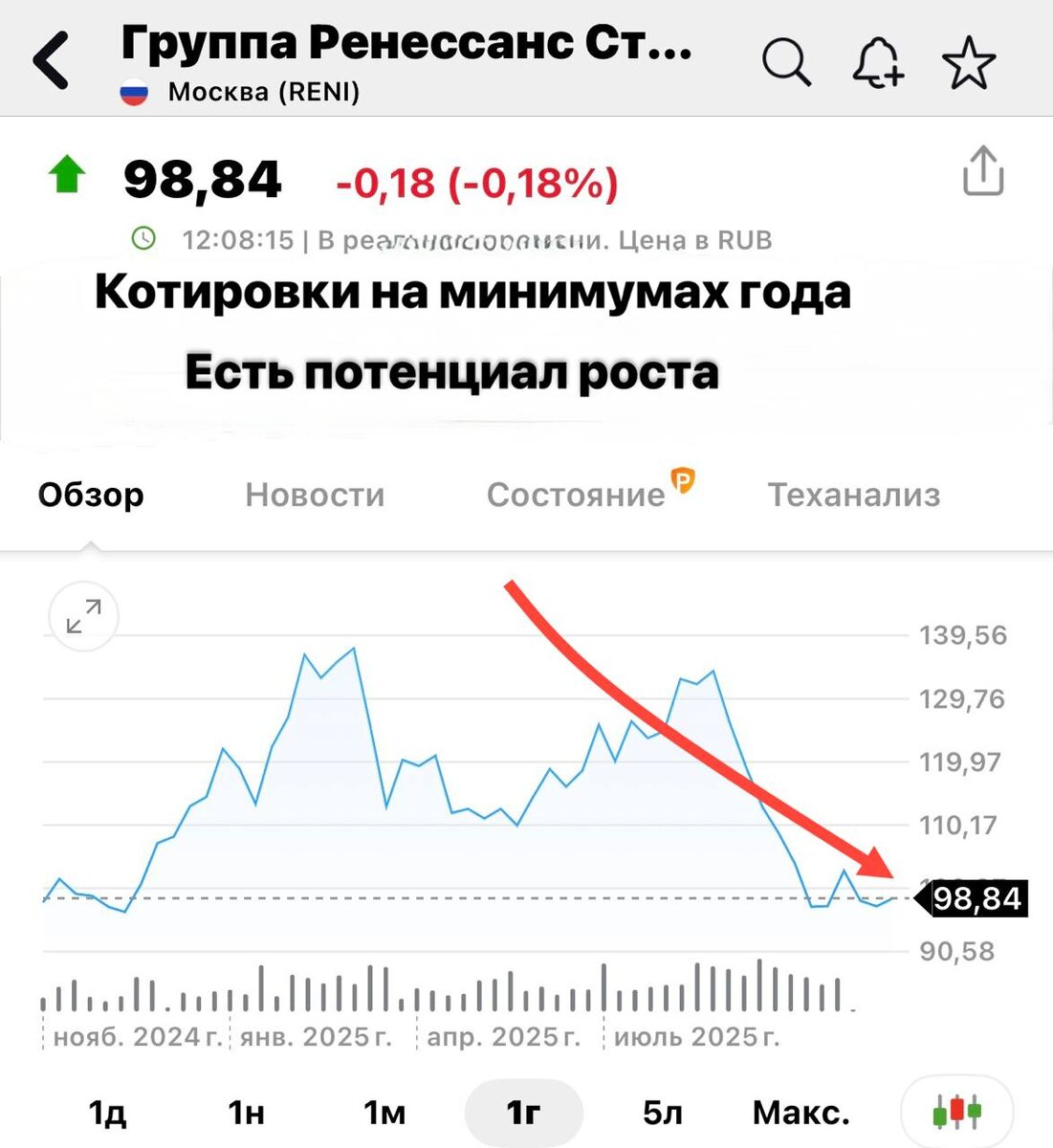Switch to the Новости tab

coord(316,496)
